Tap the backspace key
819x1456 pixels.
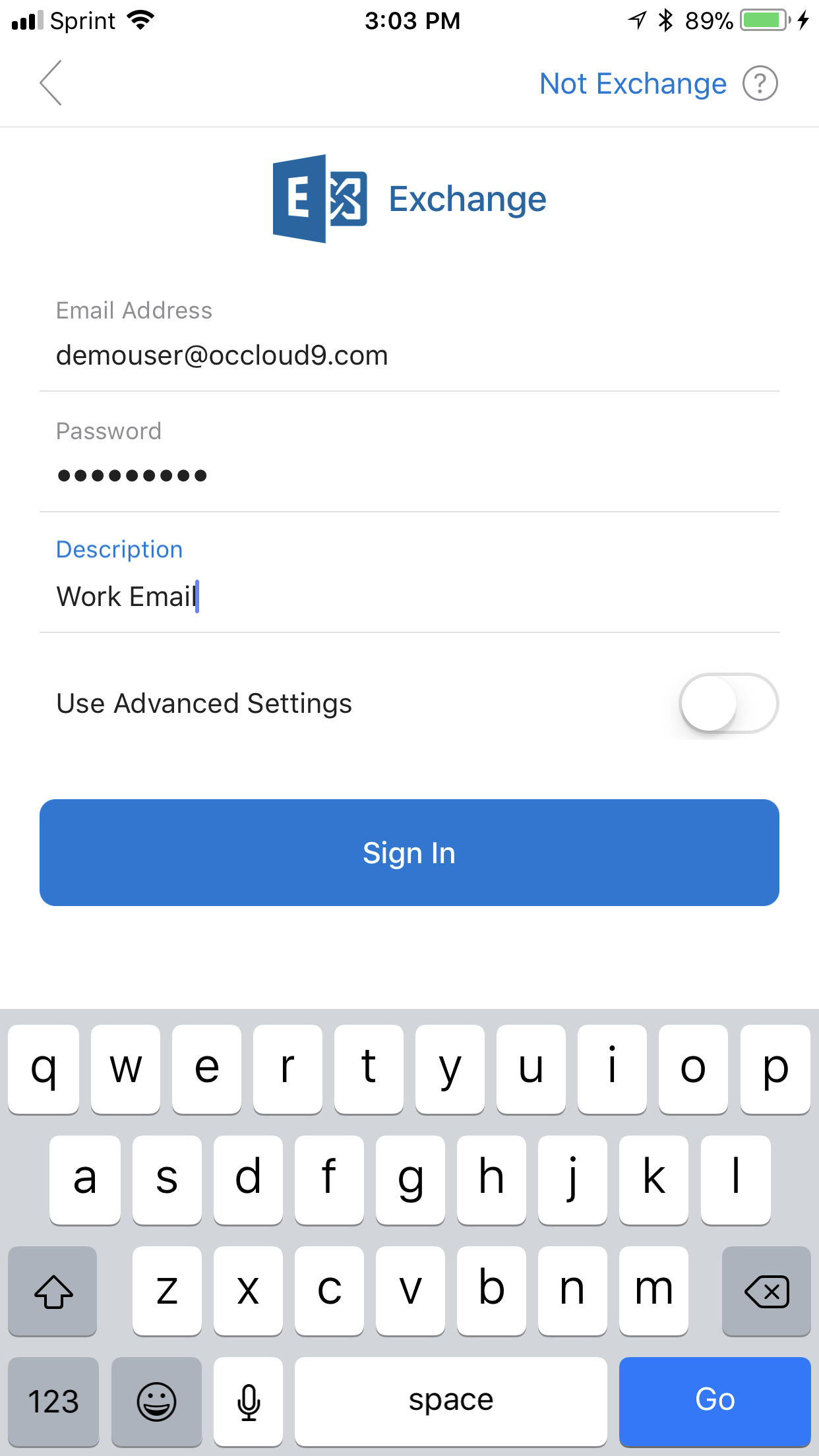766,1290
